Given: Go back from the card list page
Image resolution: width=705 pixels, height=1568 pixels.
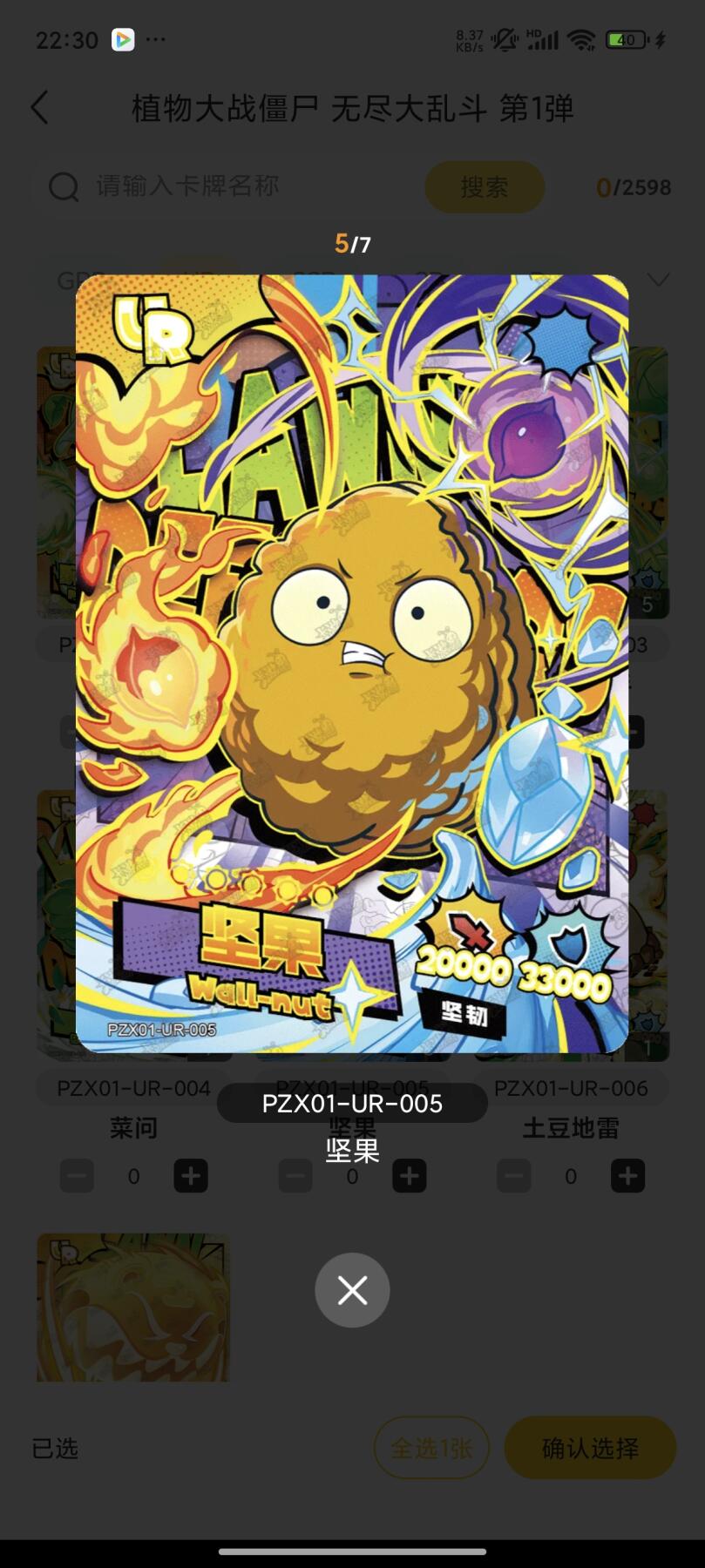Looking at the screenshot, I should click(40, 108).
